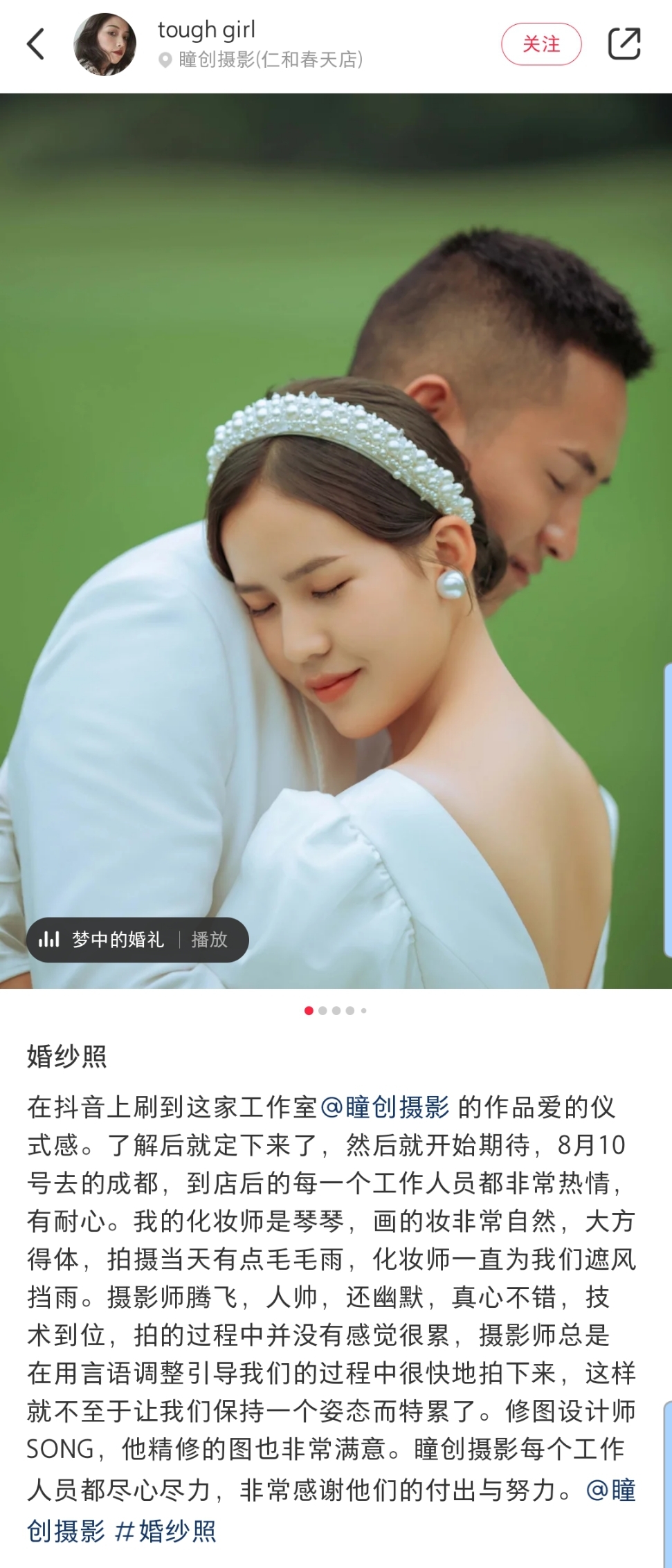
Task: Go back to the previous page
Action: [36, 44]
